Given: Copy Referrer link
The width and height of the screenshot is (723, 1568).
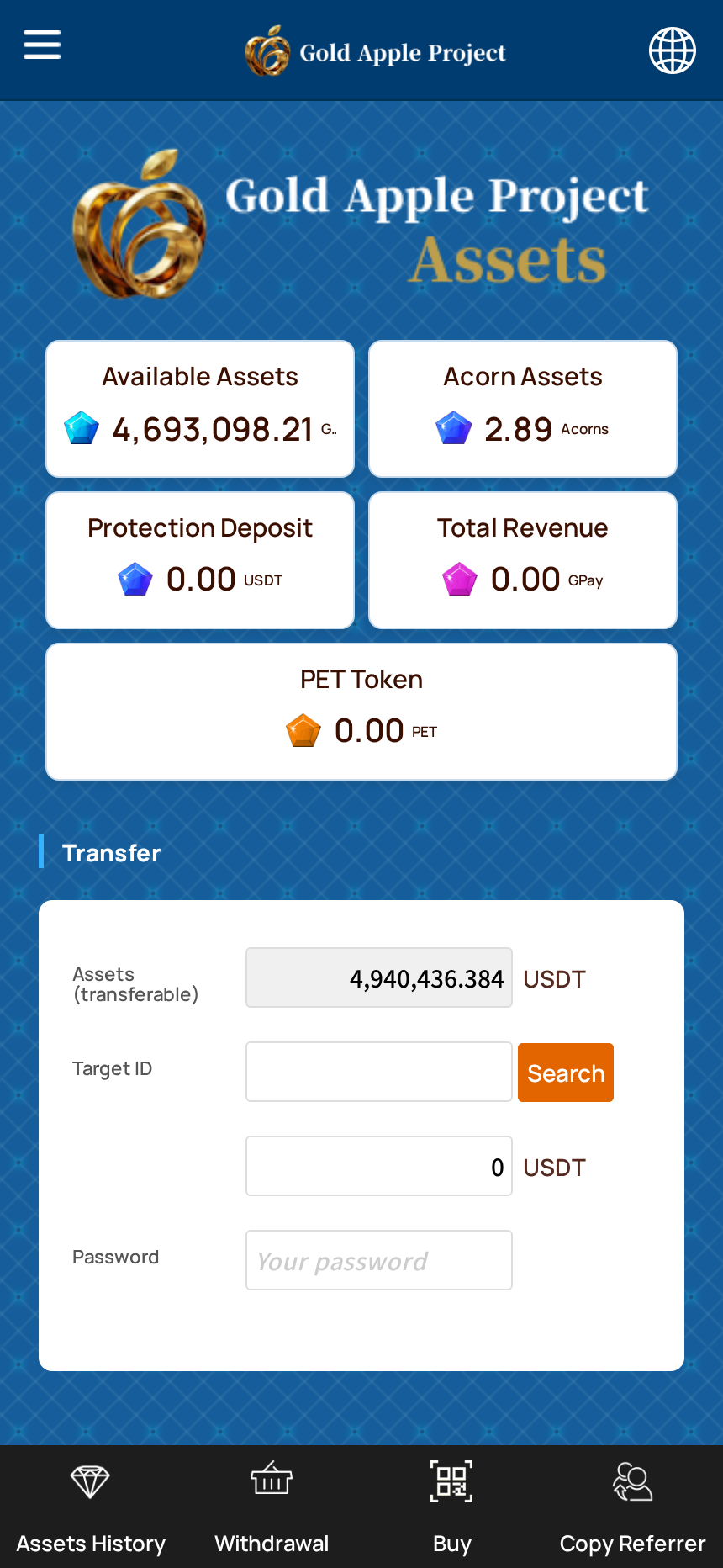Looking at the screenshot, I should point(632,1507).
